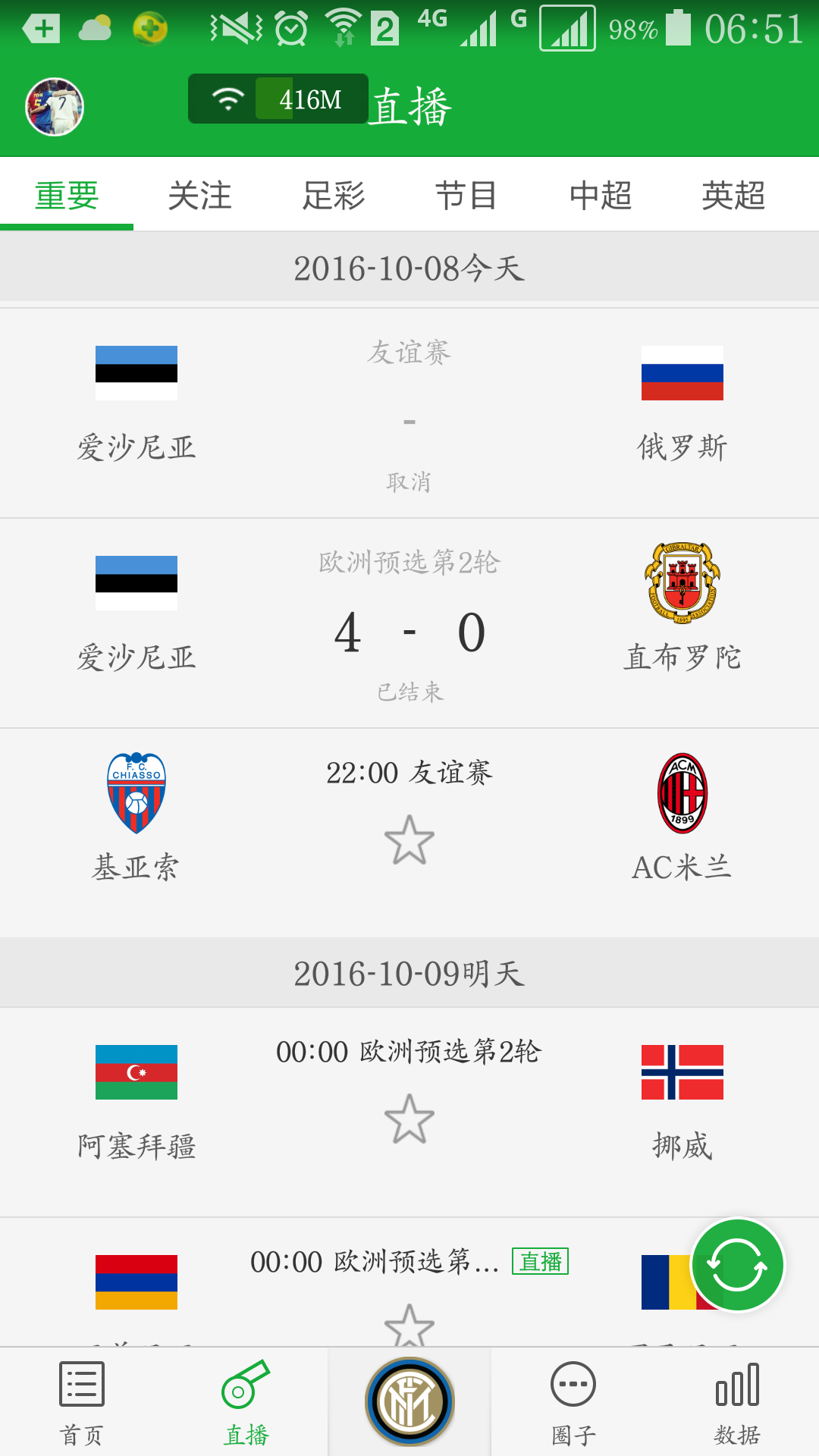Open the 节目 tab
The height and width of the screenshot is (1456, 819).
click(466, 196)
